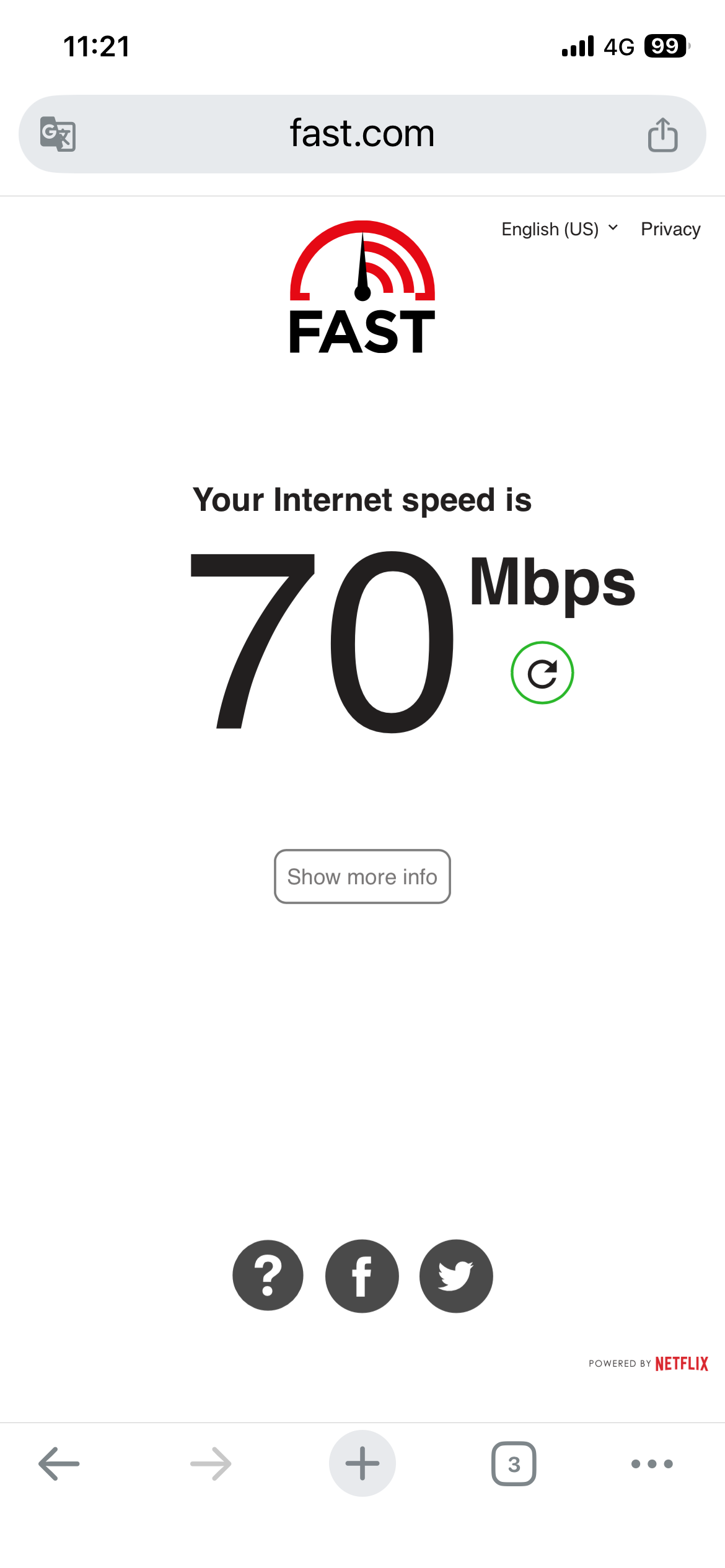Share this page via share icon
725x1568 pixels.
tap(662, 134)
